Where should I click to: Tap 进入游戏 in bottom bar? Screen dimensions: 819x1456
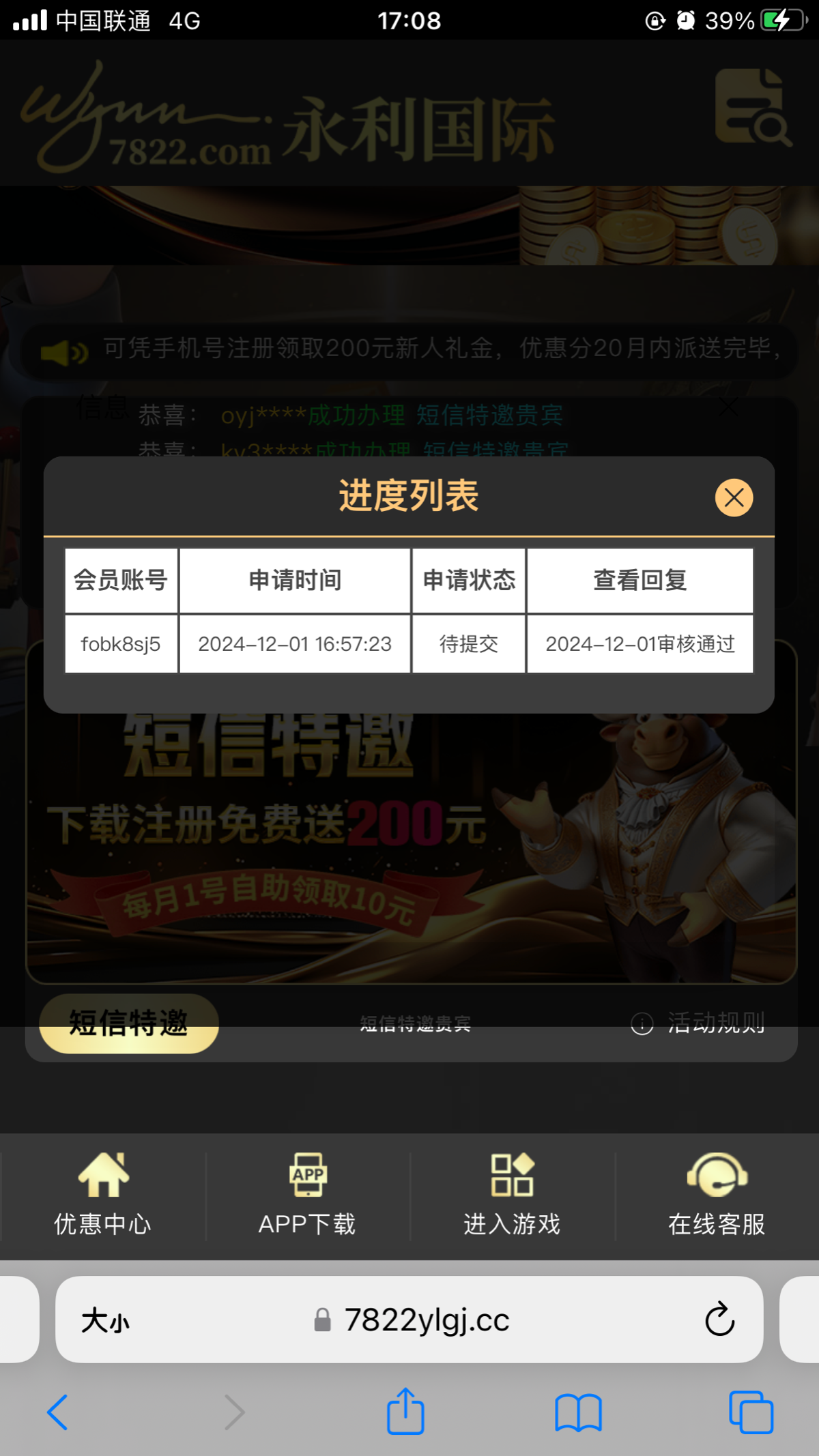(x=512, y=1195)
